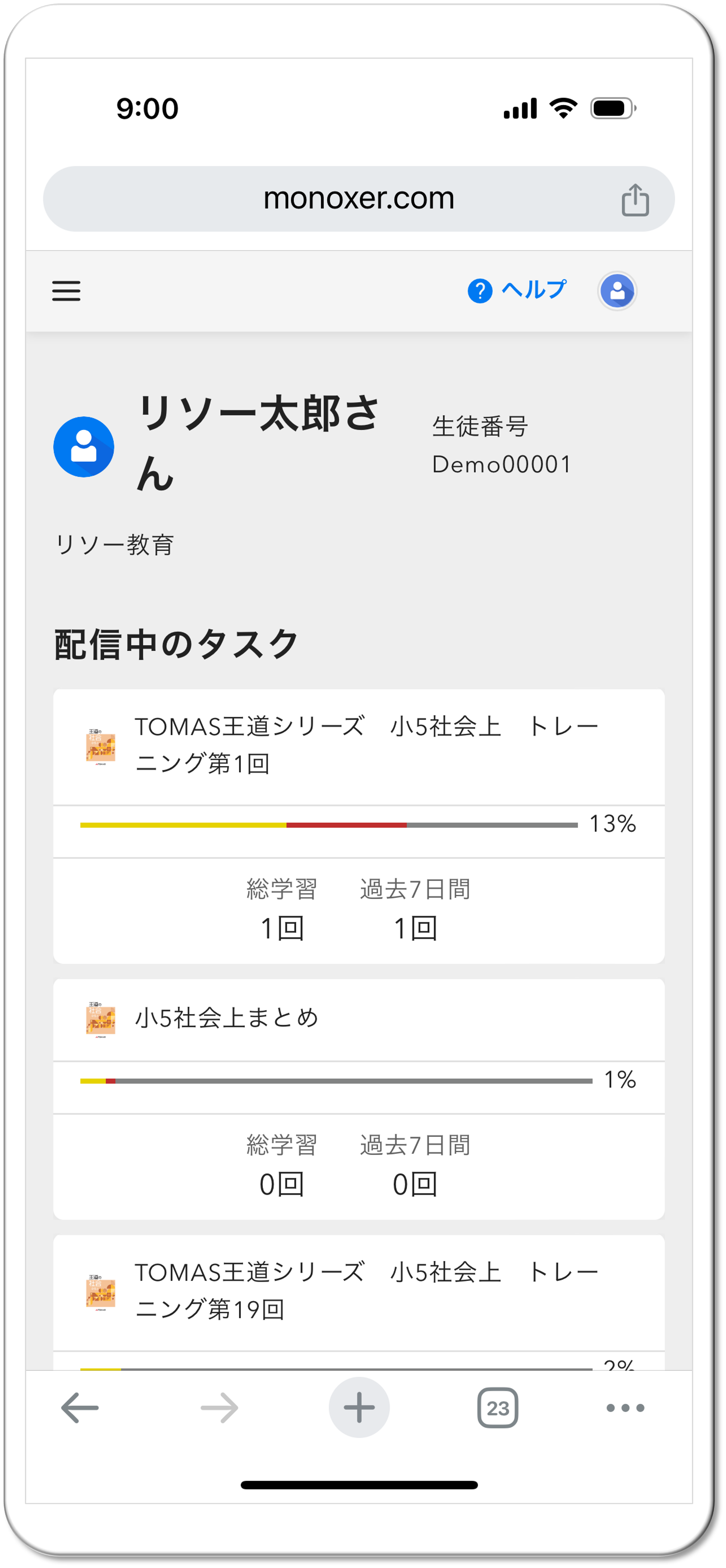Go back in the browser
This screenshot has width=726, height=1568.
click(80, 1408)
